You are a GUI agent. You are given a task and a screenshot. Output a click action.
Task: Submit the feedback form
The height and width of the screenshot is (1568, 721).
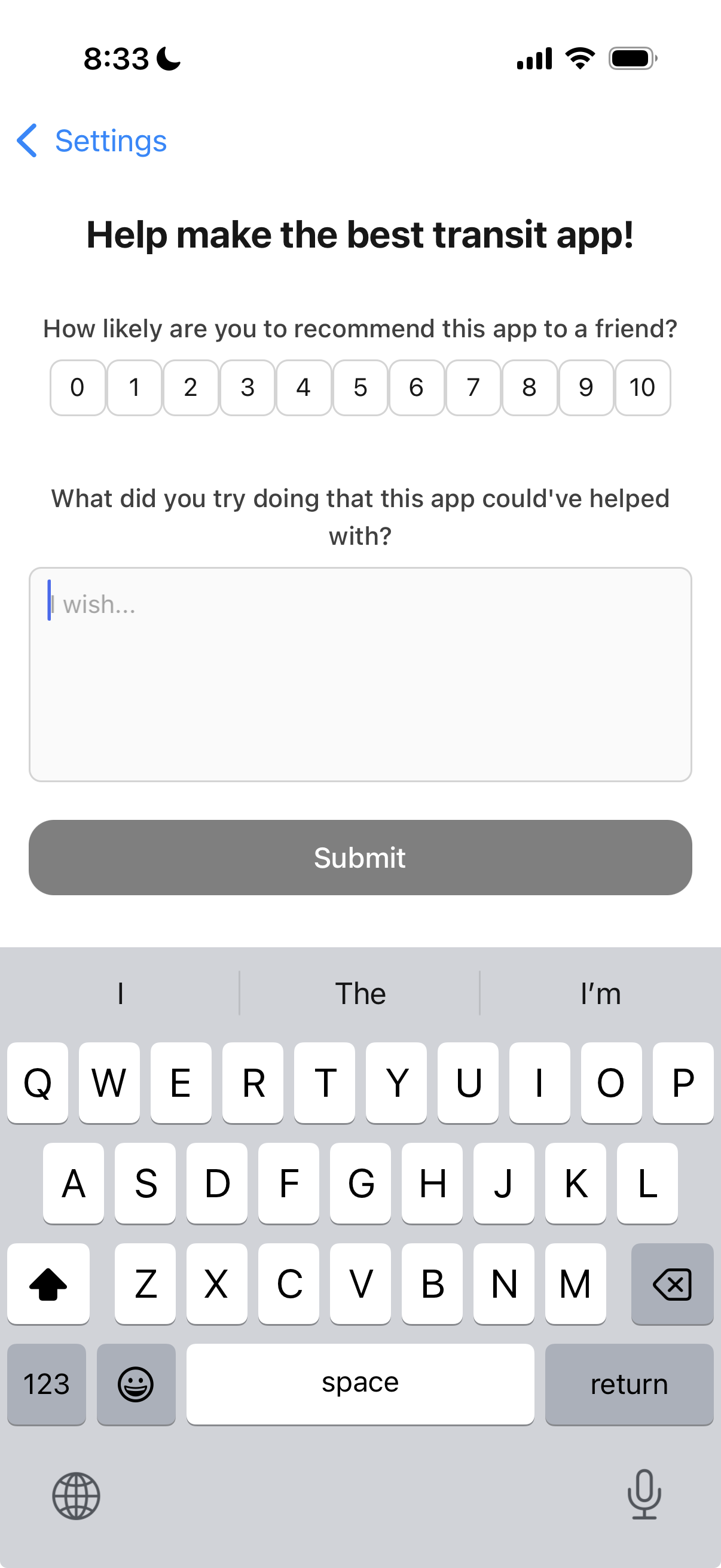click(x=360, y=857)
